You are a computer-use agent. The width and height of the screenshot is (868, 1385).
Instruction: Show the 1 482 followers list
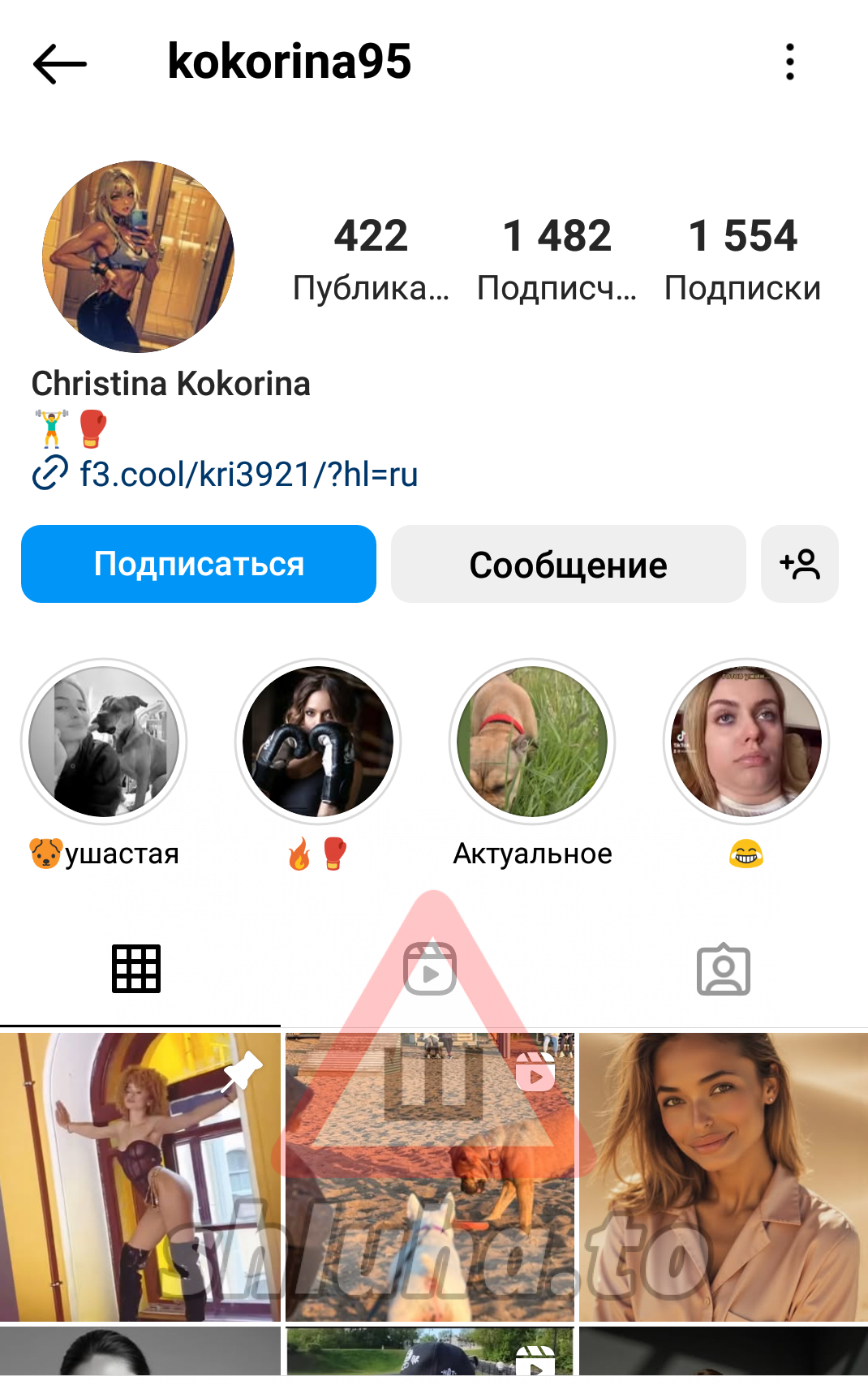[x=556, y=258]
